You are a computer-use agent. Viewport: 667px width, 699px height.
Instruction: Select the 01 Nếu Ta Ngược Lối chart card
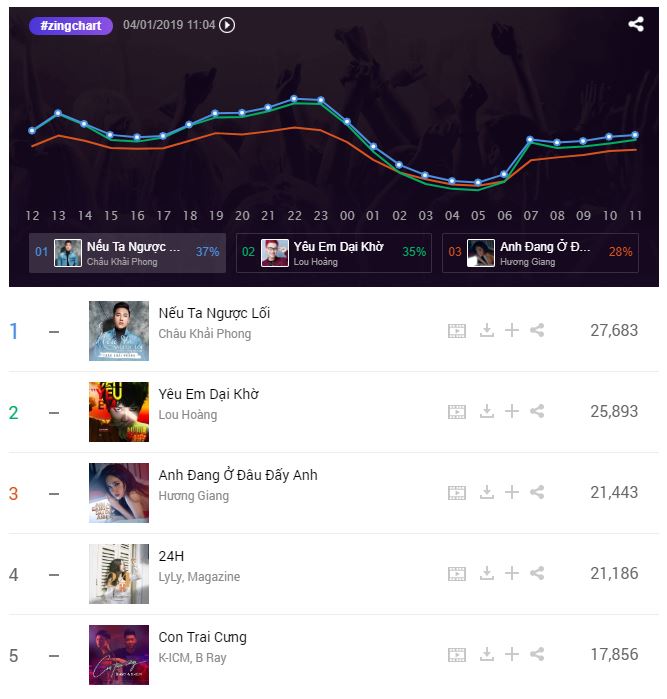127,253
